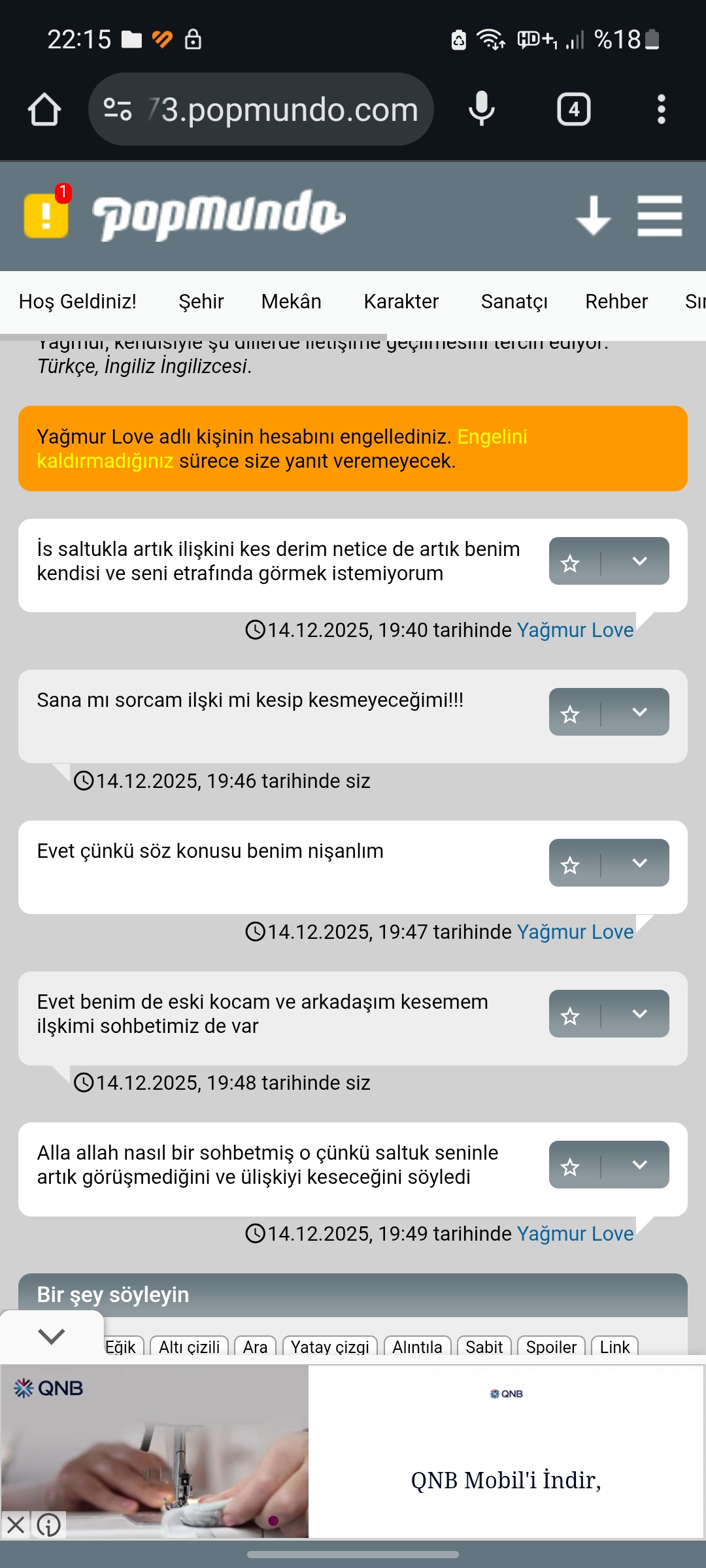Expand options for "Alla allah nasıl bir sohbetmiş" message
The image size is (706, 1568).
640,1165
